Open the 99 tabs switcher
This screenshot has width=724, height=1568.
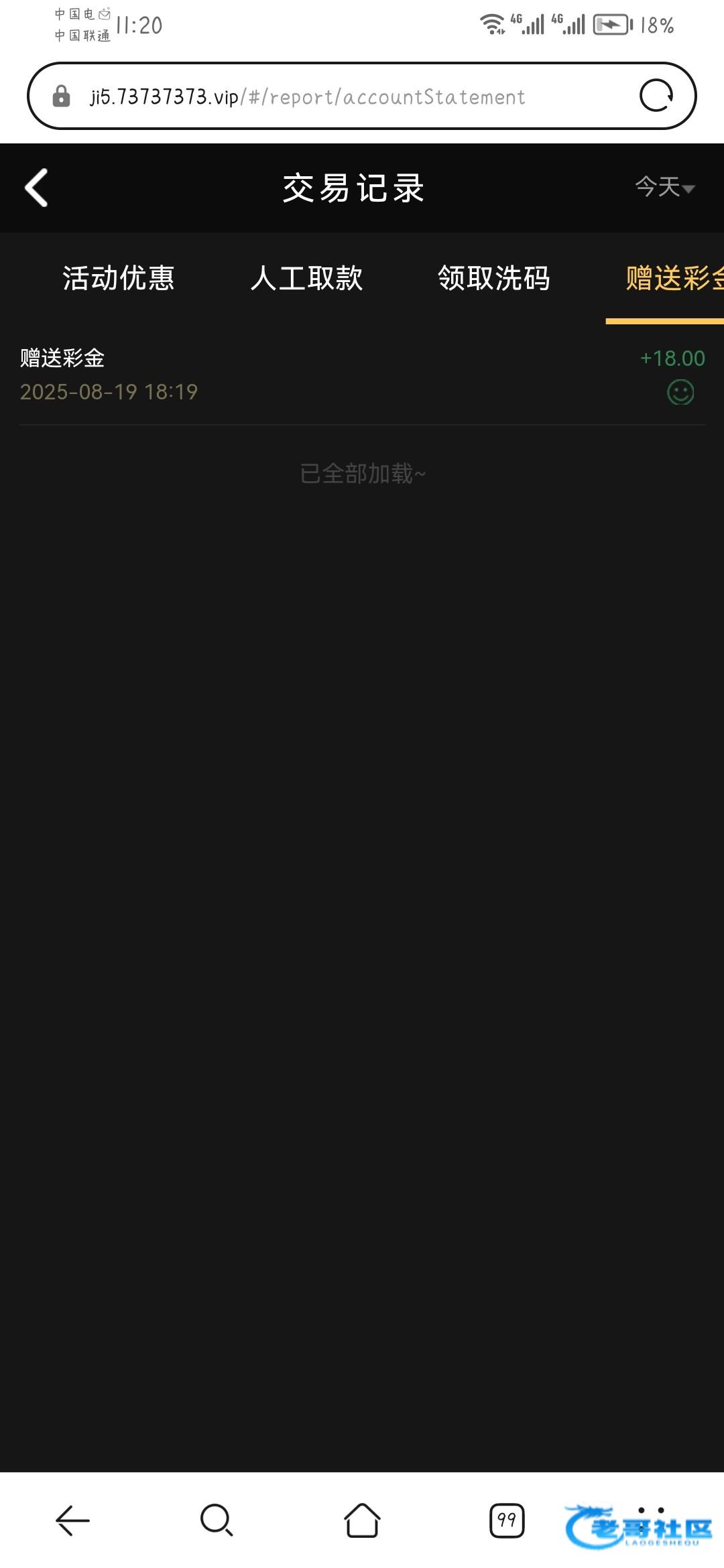tap(507, 1520)
